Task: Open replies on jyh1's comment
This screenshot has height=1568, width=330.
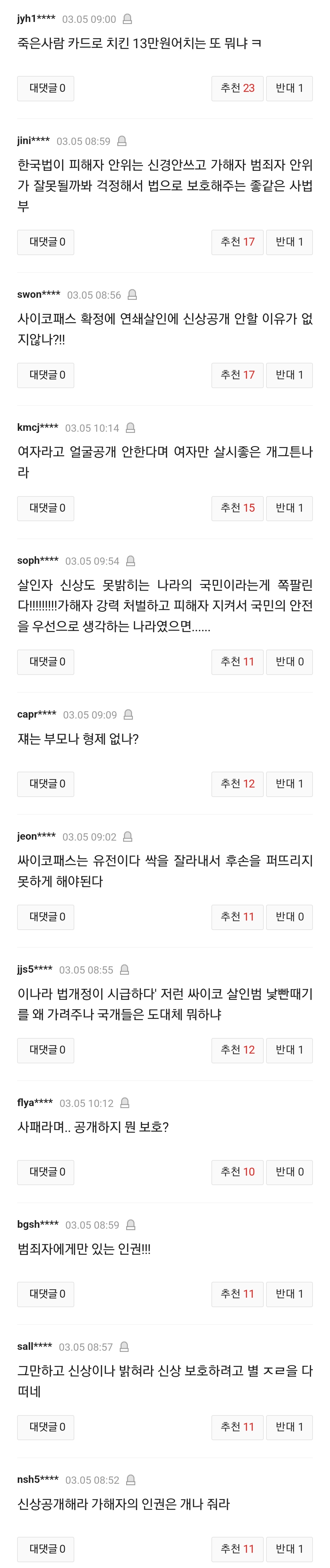Action: pos(46,88)
